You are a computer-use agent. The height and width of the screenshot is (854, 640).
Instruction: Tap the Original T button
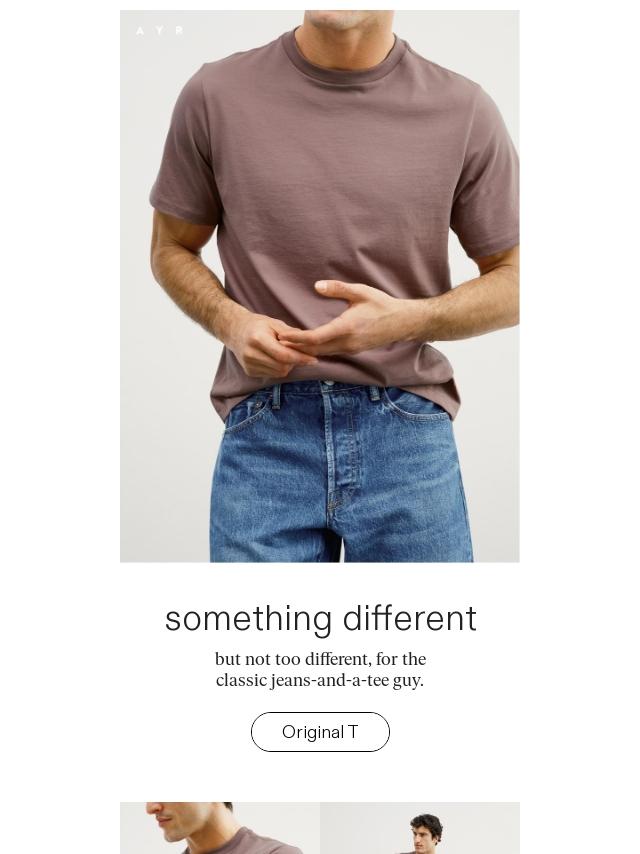coord(320,732)
